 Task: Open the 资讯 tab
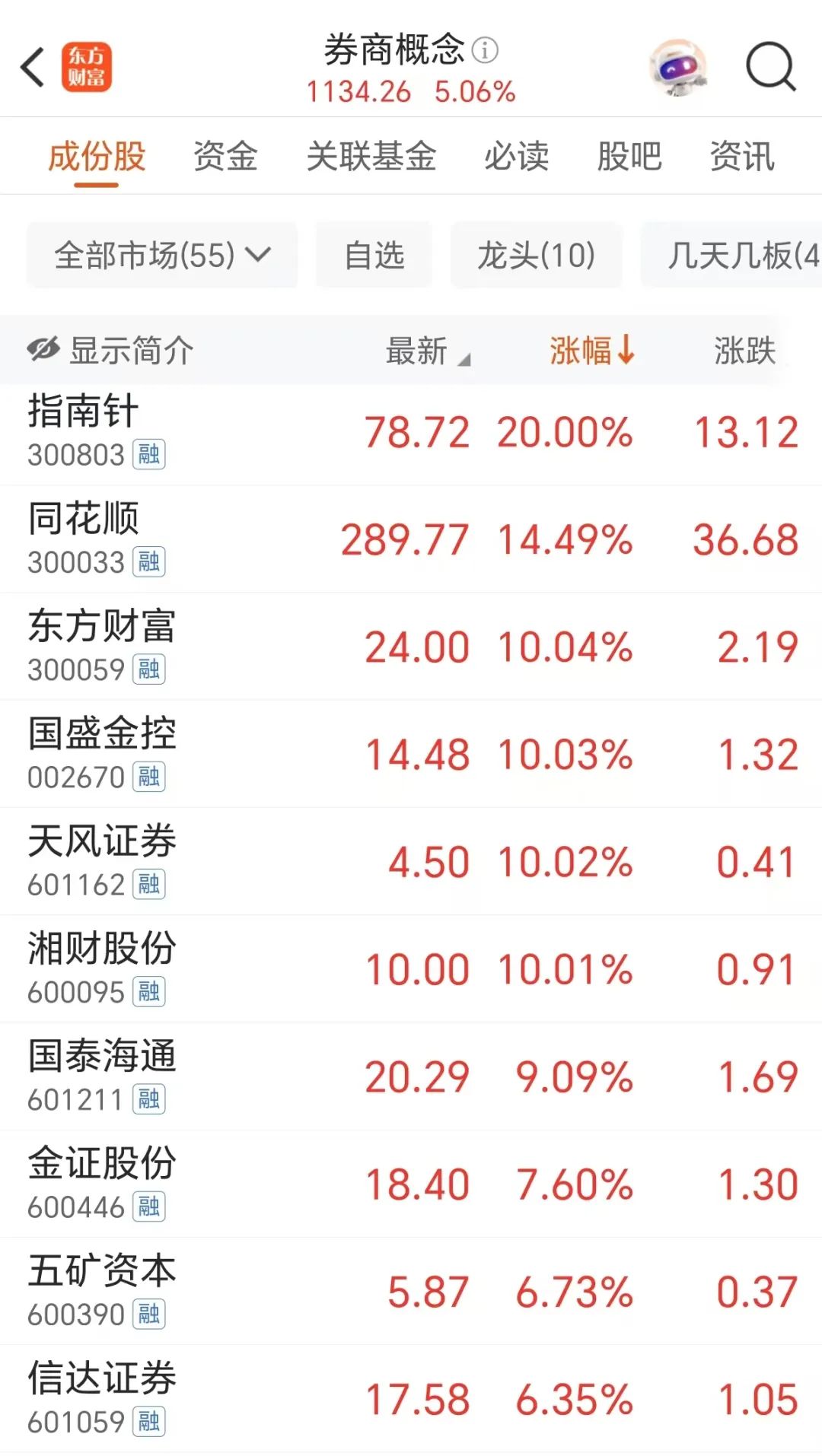[742, 157]
